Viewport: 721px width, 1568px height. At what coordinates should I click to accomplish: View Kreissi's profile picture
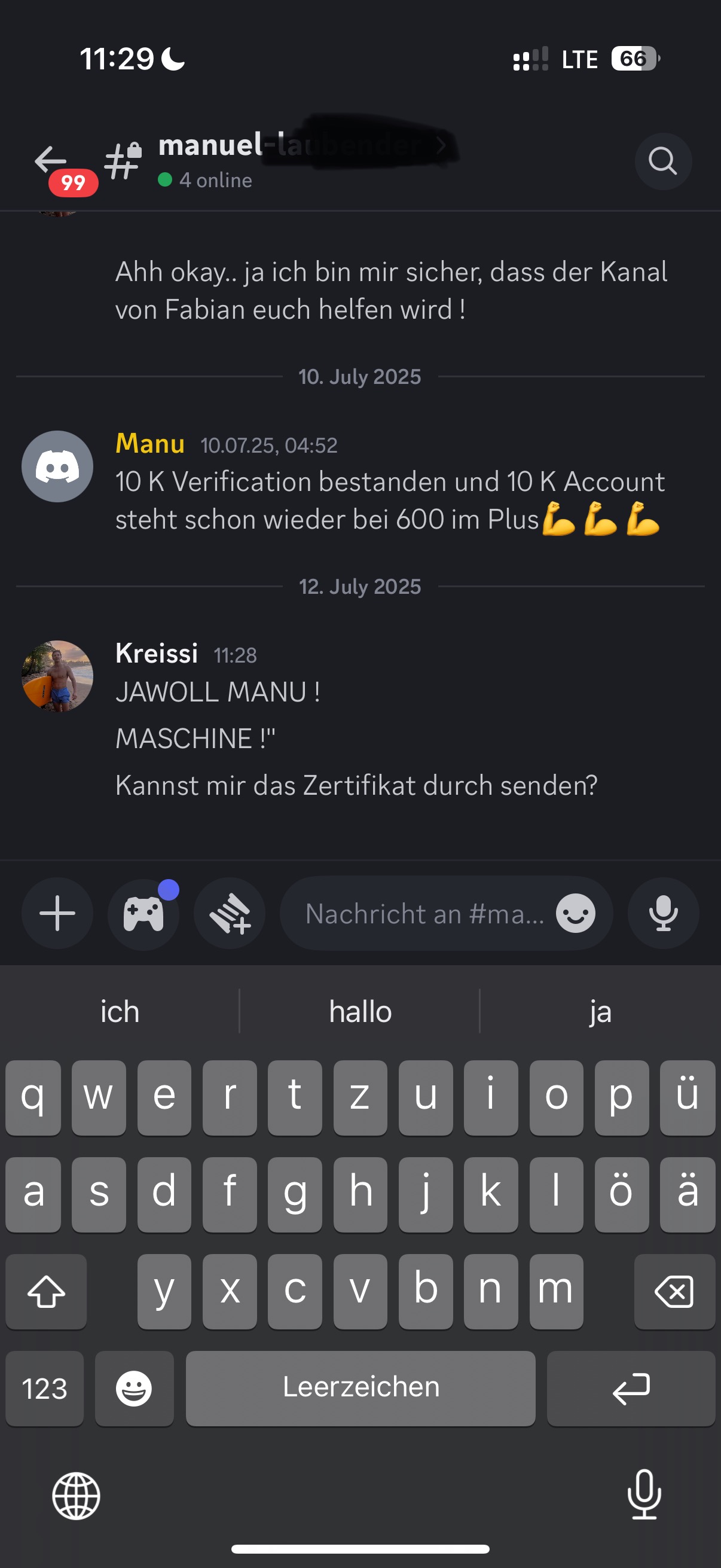click(x=57, y=676)
